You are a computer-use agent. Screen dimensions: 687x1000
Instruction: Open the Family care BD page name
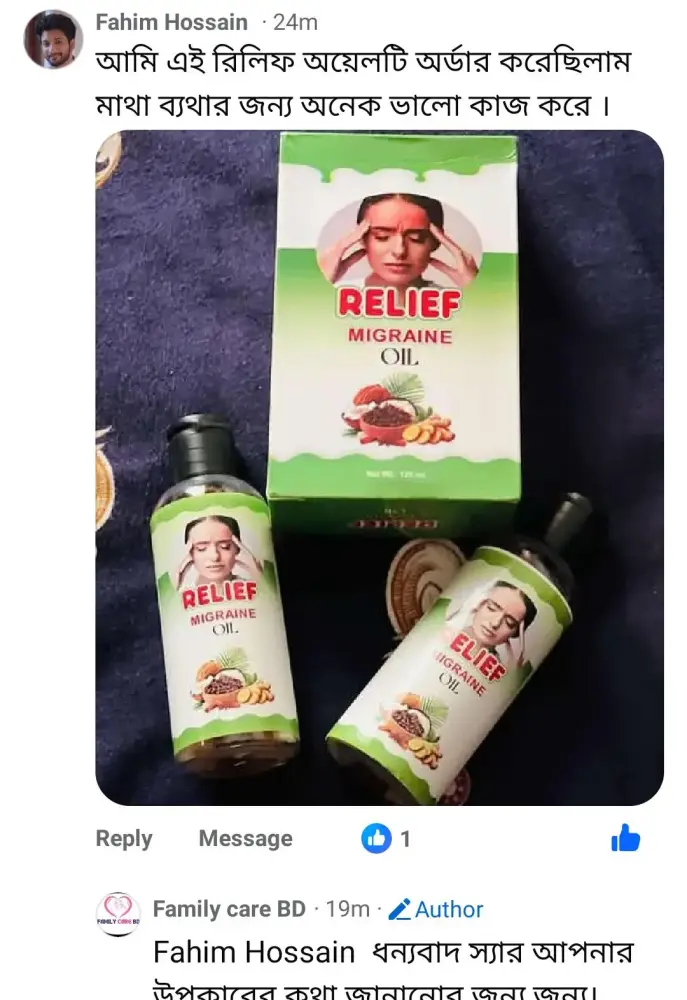(x=229, y=909)
